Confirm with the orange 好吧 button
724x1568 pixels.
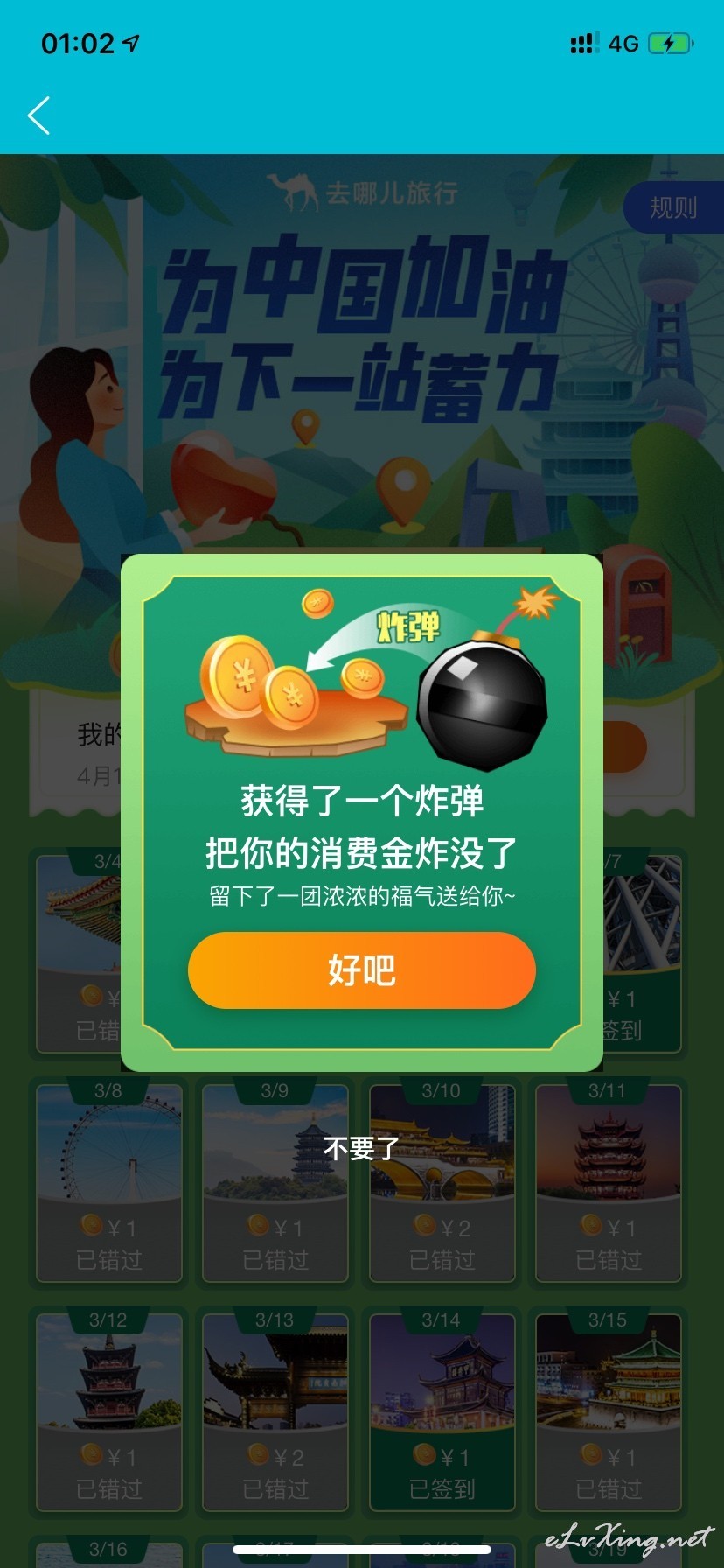point(361,969)
